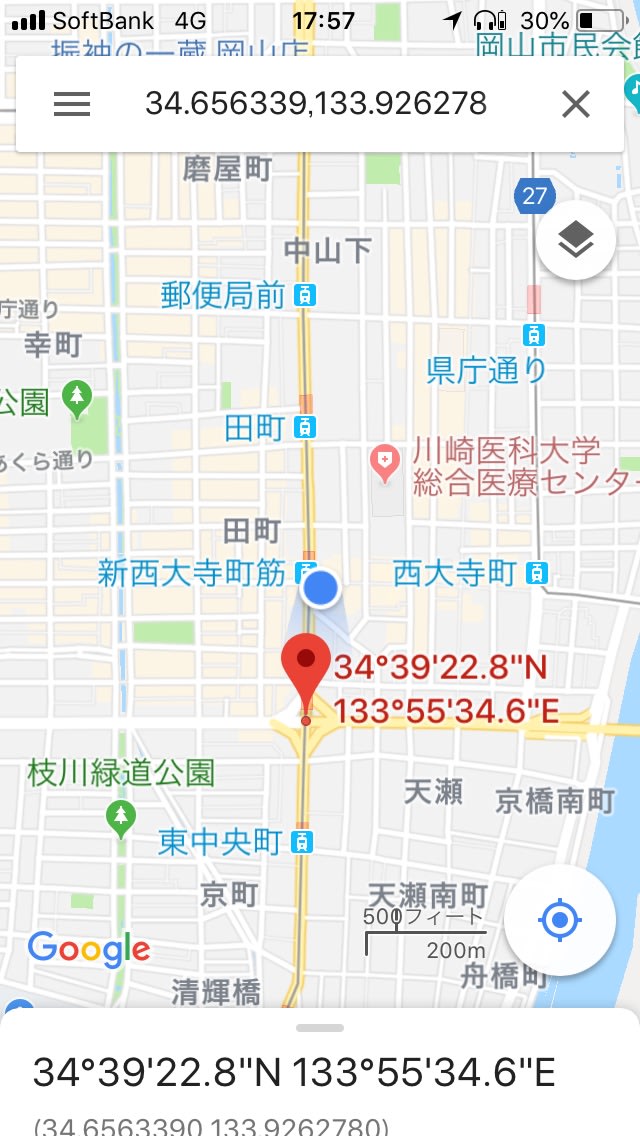This screenshot has width=640, height=1136.
Task: Open 川崎医科大学総合医療センター place marker
Action: tap(385, 461)
